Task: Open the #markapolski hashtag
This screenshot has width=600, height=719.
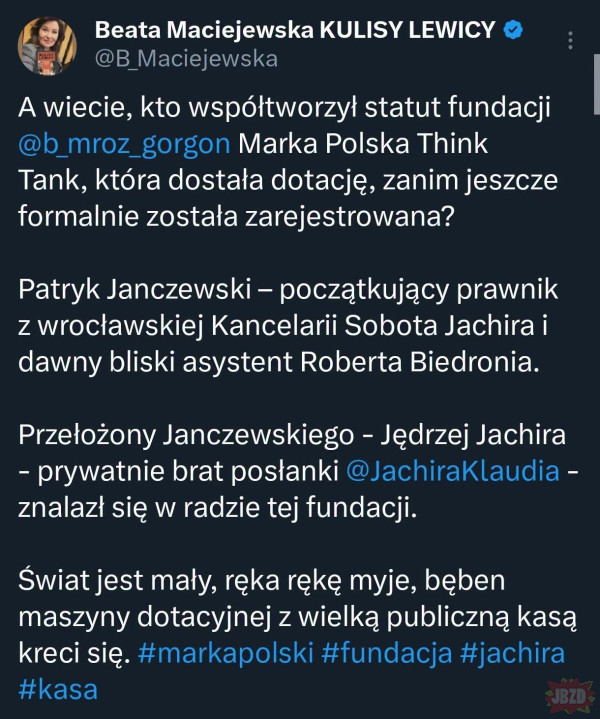Action: pos(226,653)
